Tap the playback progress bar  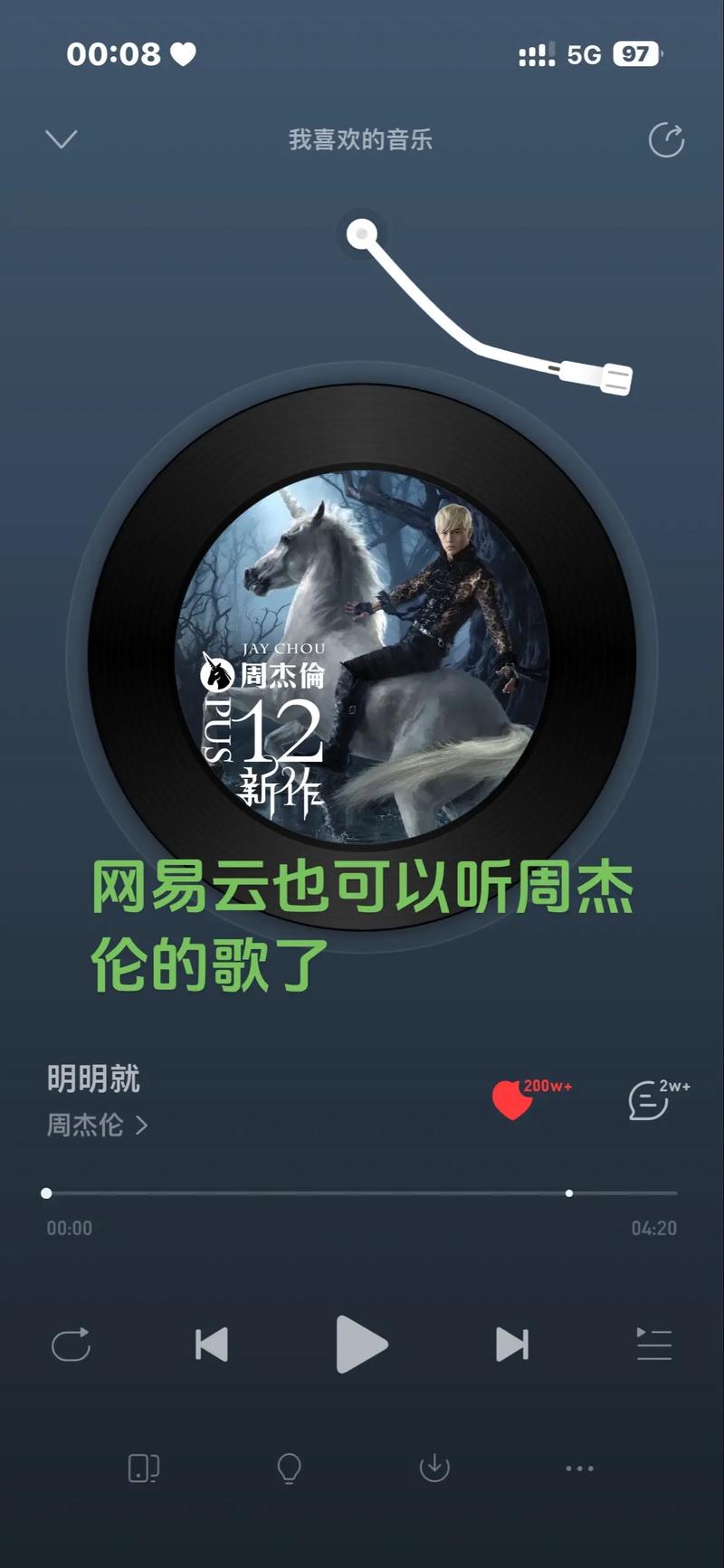pos(362,1193)
